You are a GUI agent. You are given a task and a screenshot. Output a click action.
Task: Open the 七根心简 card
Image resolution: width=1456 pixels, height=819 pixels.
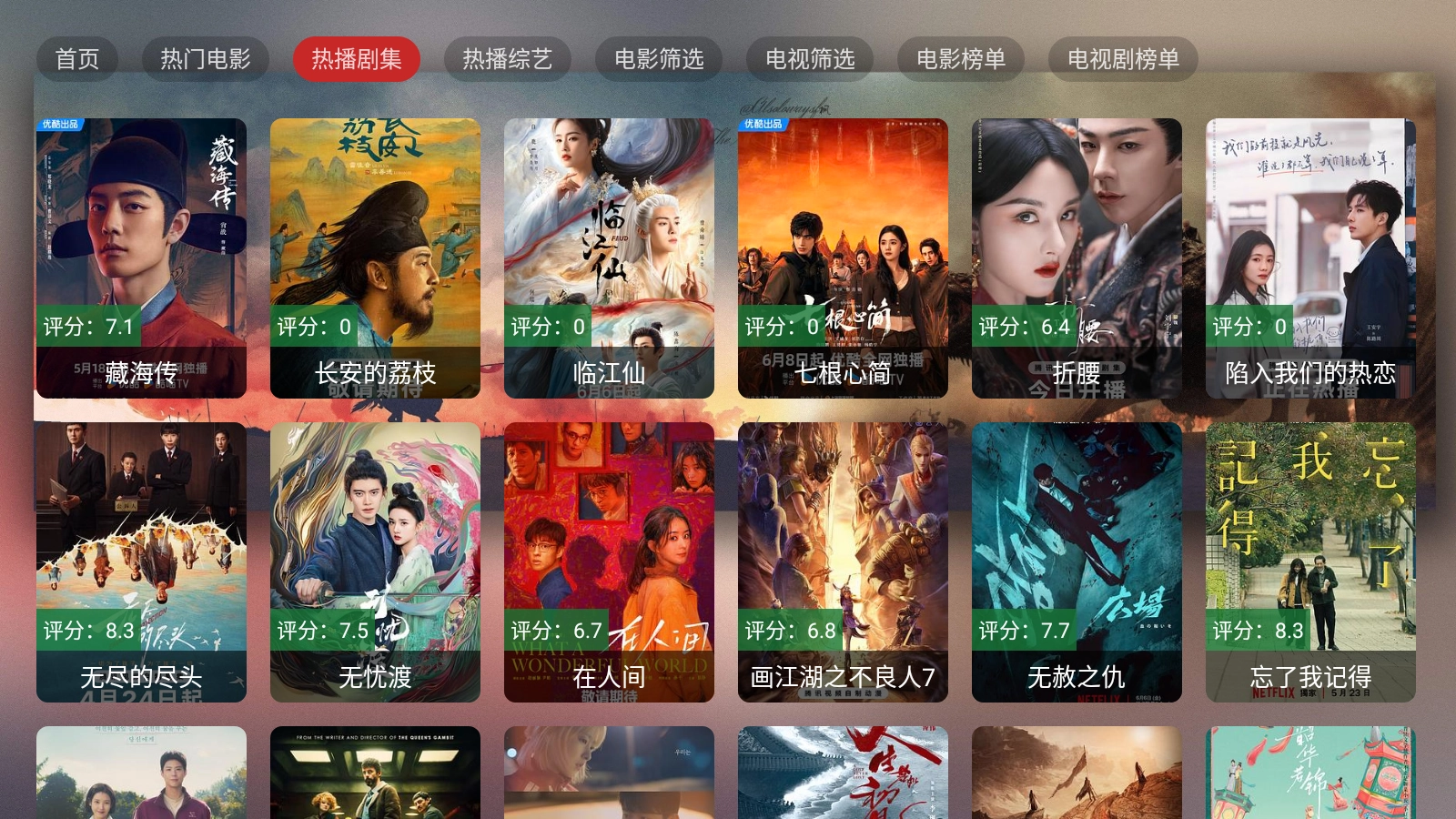pyautogui.click(x=843, y=258)
